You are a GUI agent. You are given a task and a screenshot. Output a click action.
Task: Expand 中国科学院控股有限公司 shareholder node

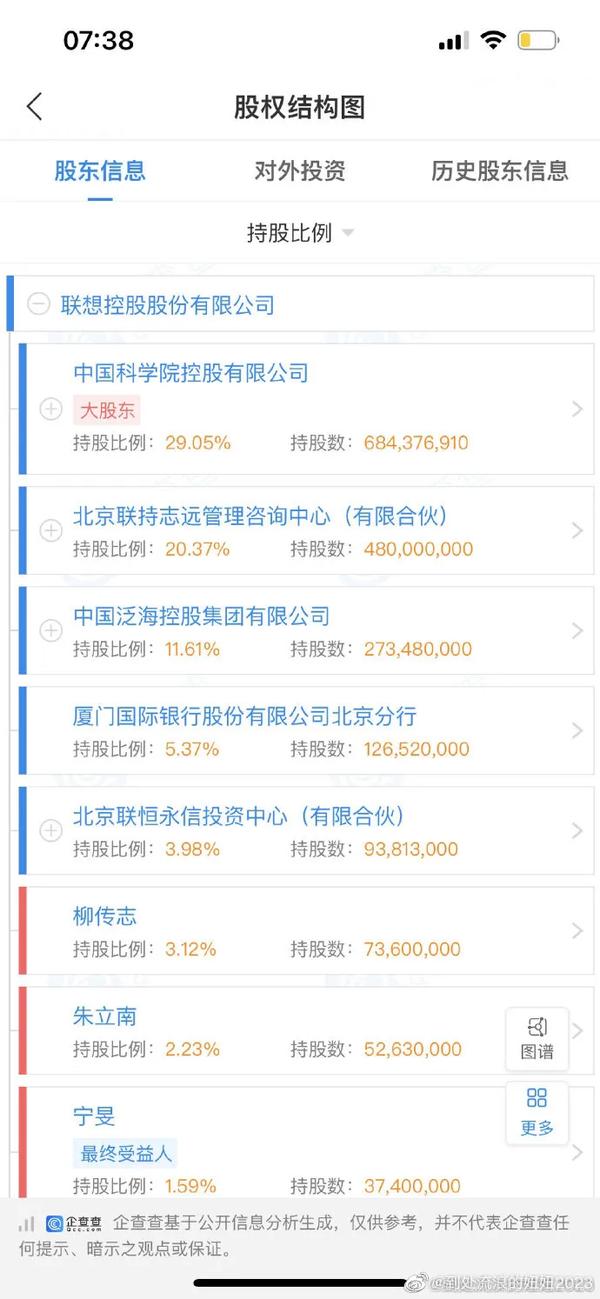(x=50, y=409)
